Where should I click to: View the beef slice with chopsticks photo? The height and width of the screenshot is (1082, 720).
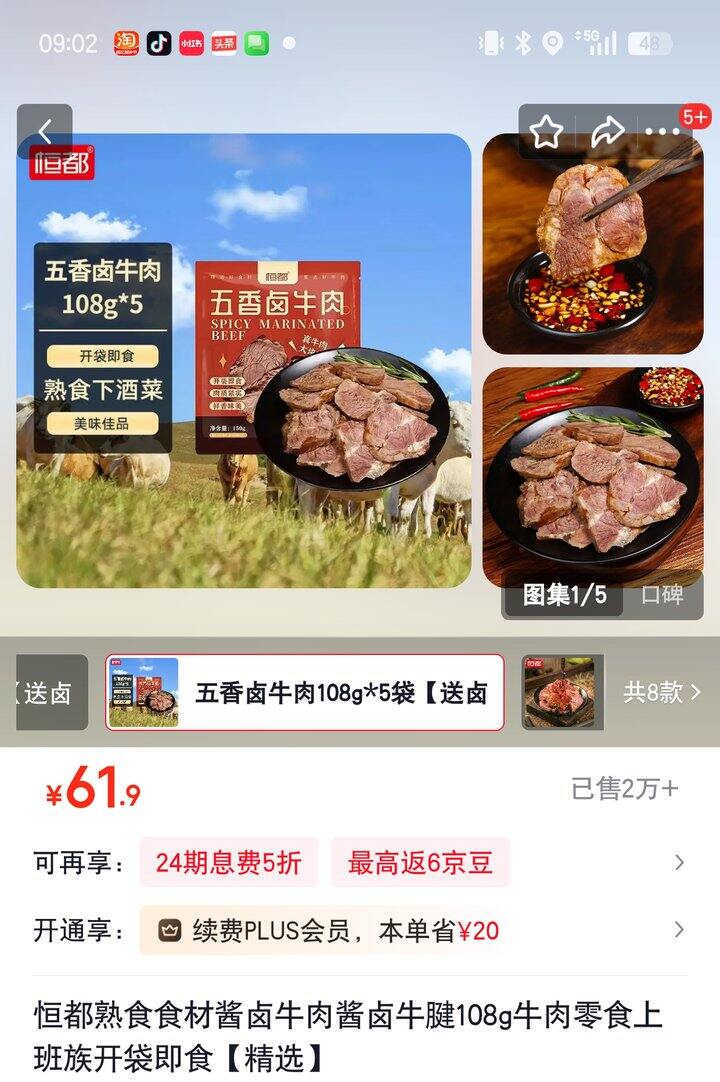(x=593, y=244)
